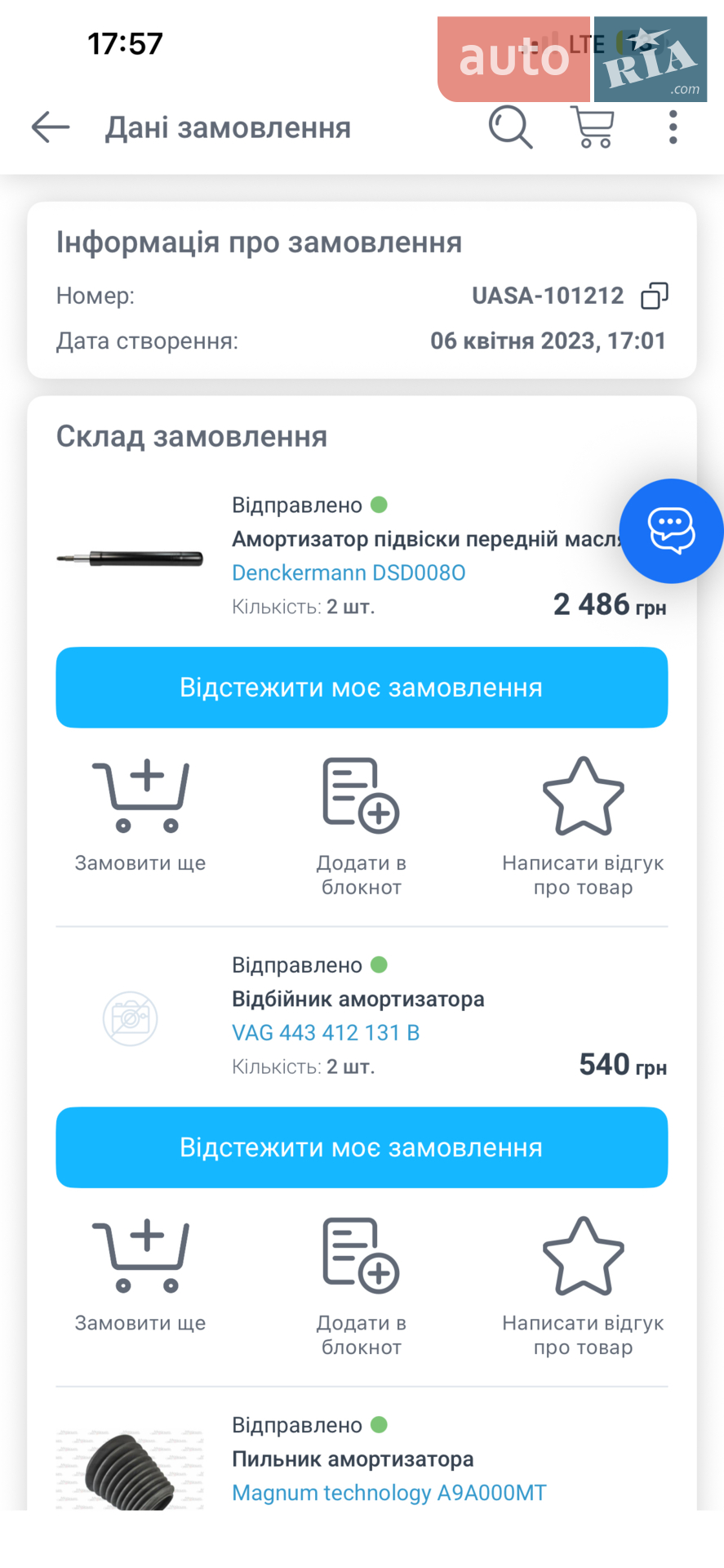Order more of the VAG bump stop
Image resolution: width=724 pixels, height=1568 pixels.
[140, 1276]
